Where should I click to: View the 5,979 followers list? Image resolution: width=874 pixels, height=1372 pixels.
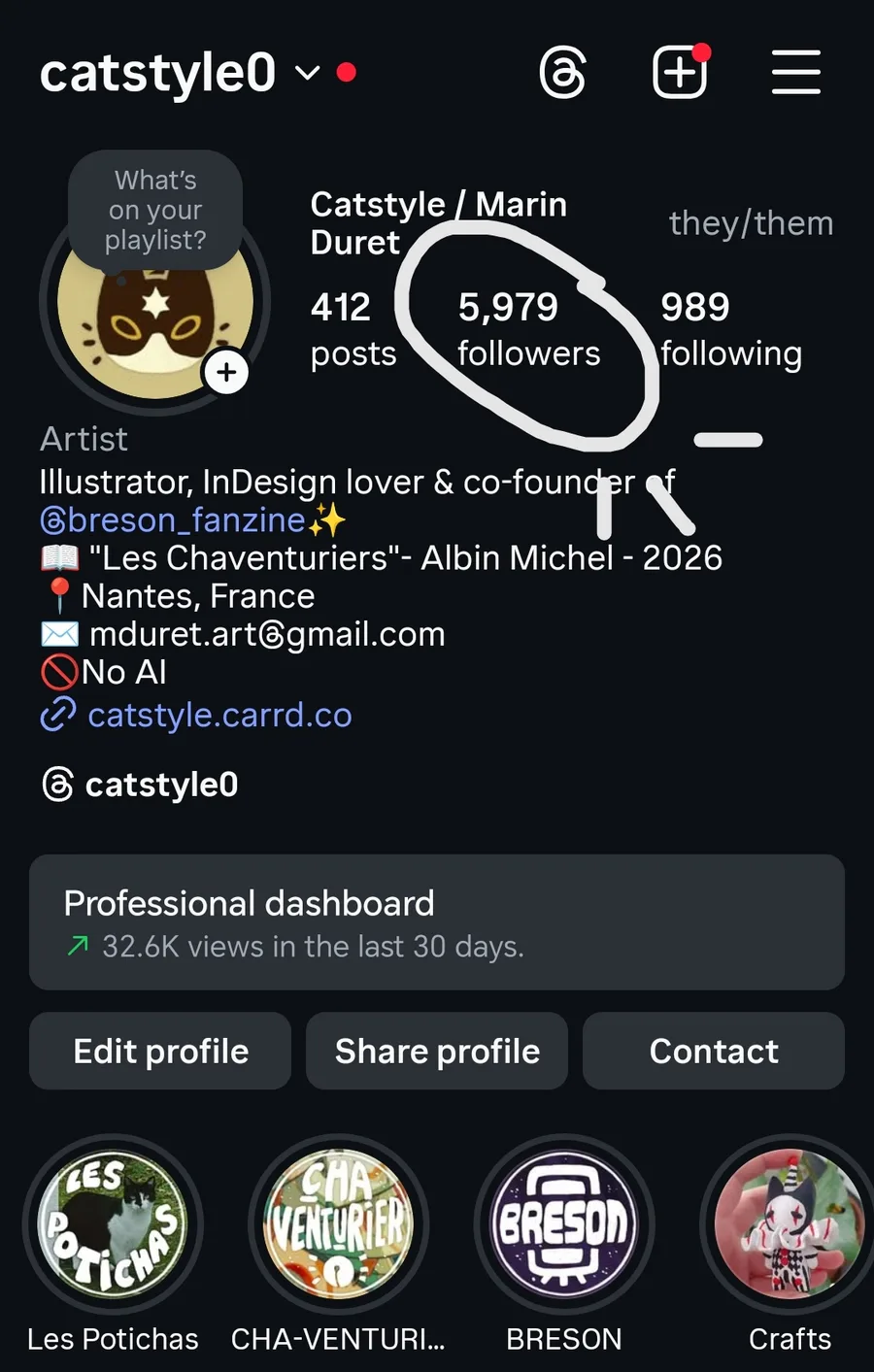pos(528,330)
